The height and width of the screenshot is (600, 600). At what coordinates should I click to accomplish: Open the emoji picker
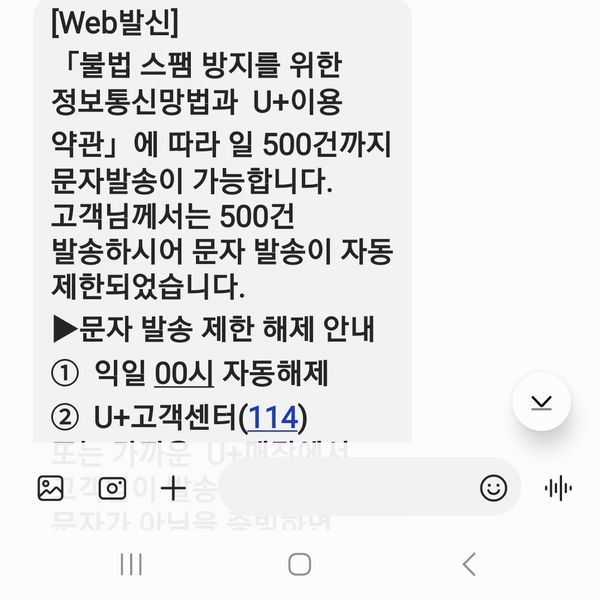[493, 488]
